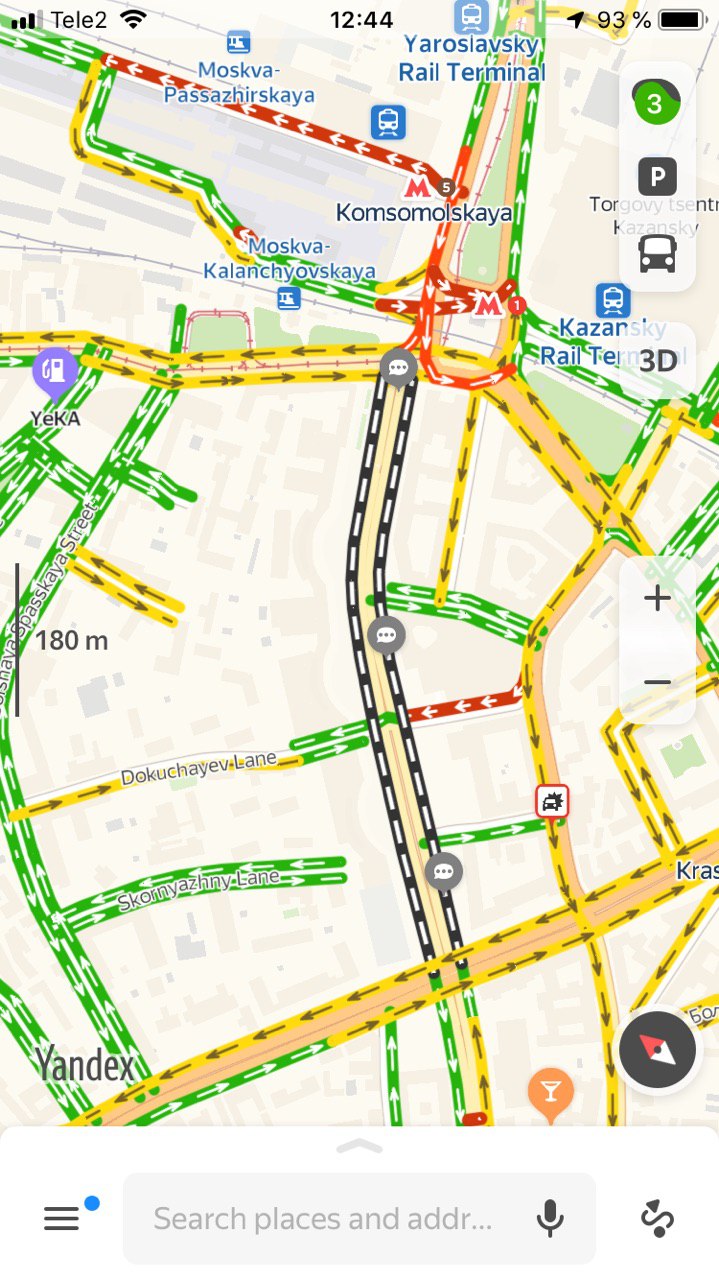Open the hamburger menu
Viewport: 719px width, 1280px height.
(x=61, y=1218)
